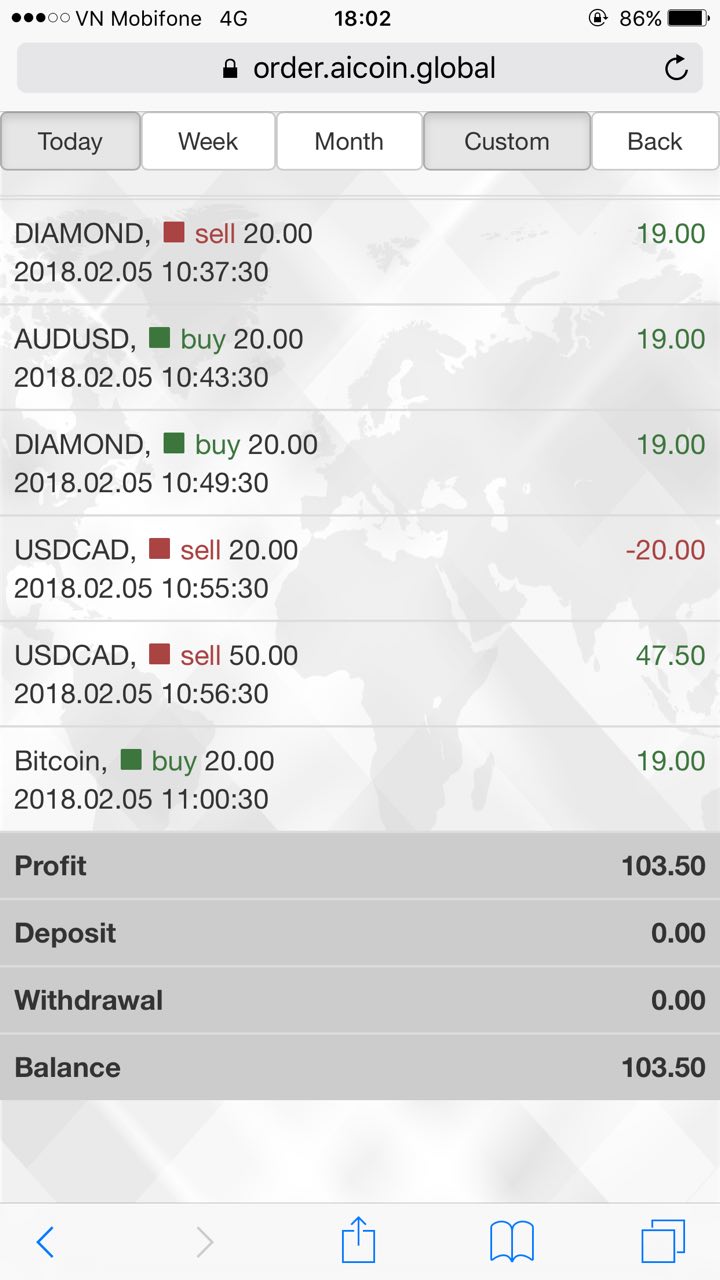Image resolution: width=720 pixels, height=1280 pixels.
Task: Share this page from the toolbar
Action: tap(358, 1242)
